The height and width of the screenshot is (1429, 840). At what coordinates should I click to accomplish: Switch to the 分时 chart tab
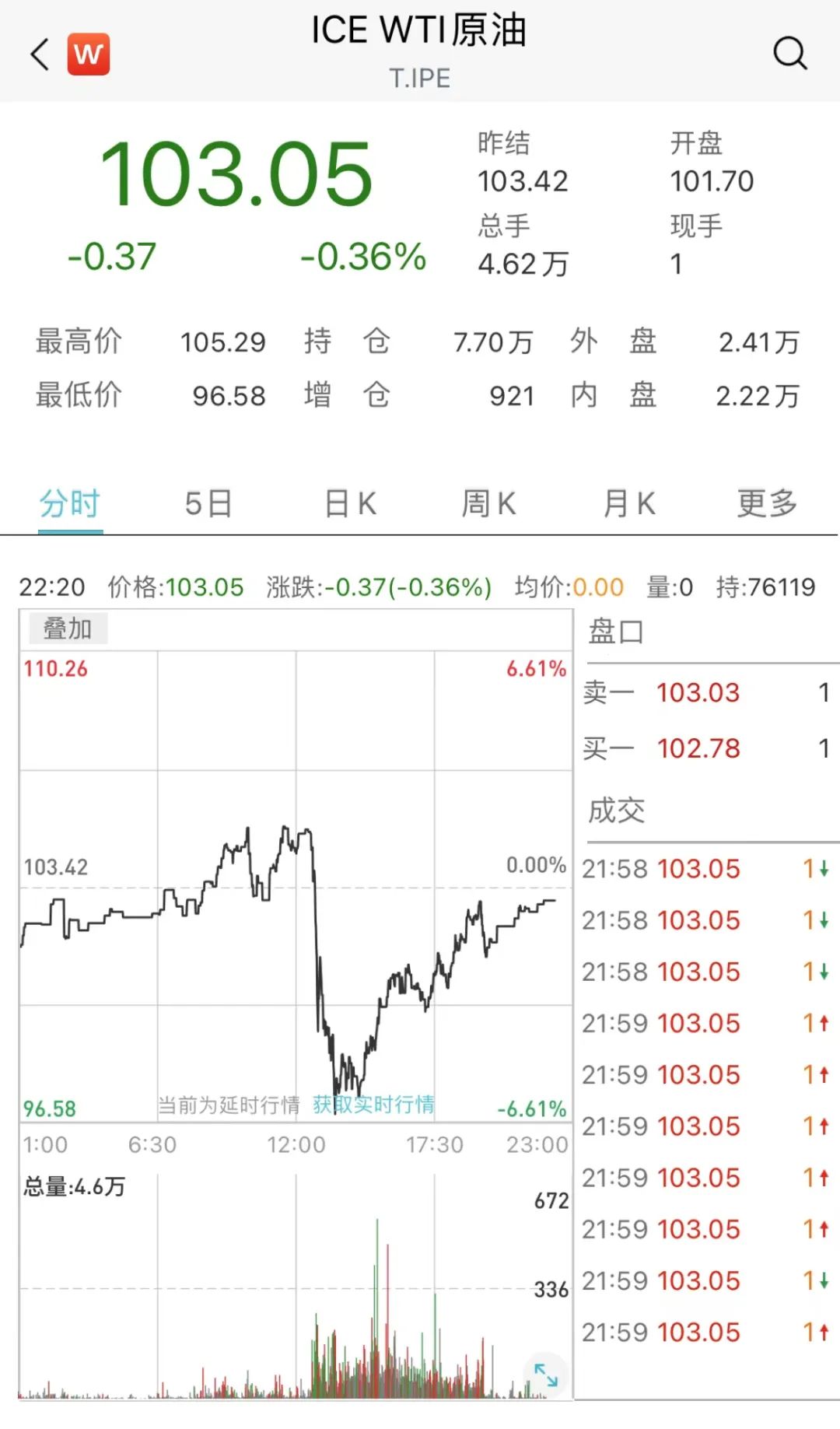pyautogui.click(x=70, y=503)
